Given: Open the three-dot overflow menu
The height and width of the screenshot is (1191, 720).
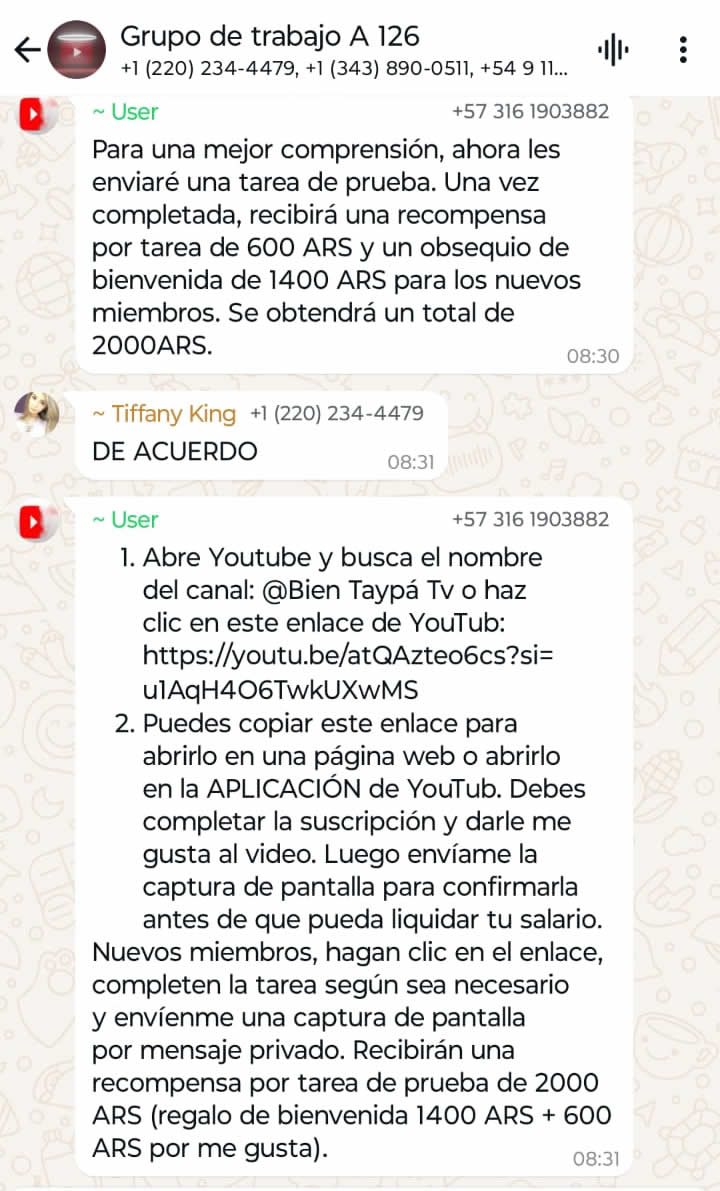Looking at the screenshot, I should pyautogui.click(x=683, y=49).
